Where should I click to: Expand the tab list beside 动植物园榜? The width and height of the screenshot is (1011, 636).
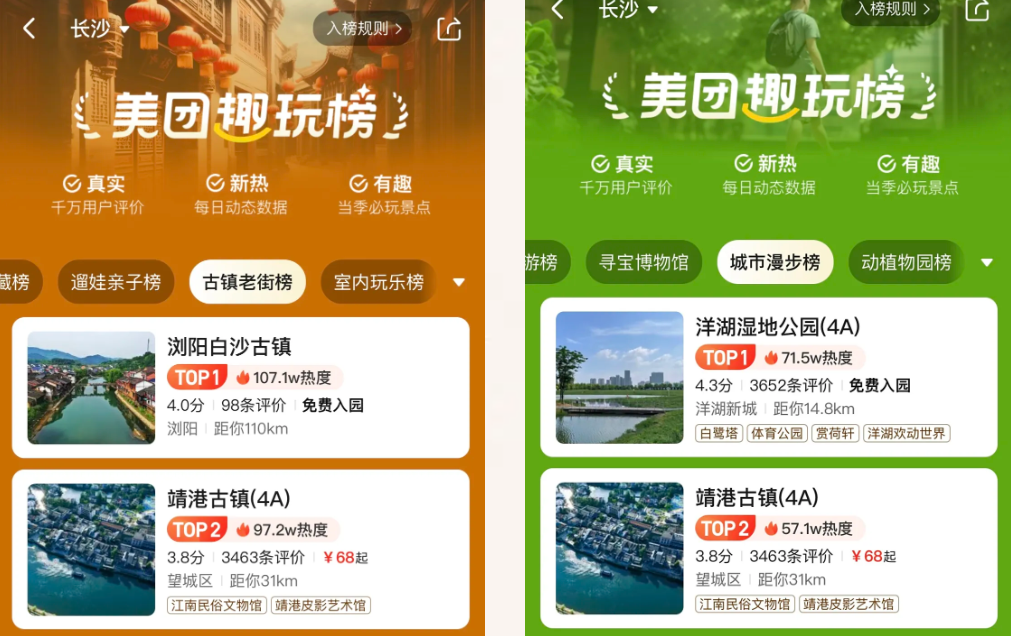(987, 262)
